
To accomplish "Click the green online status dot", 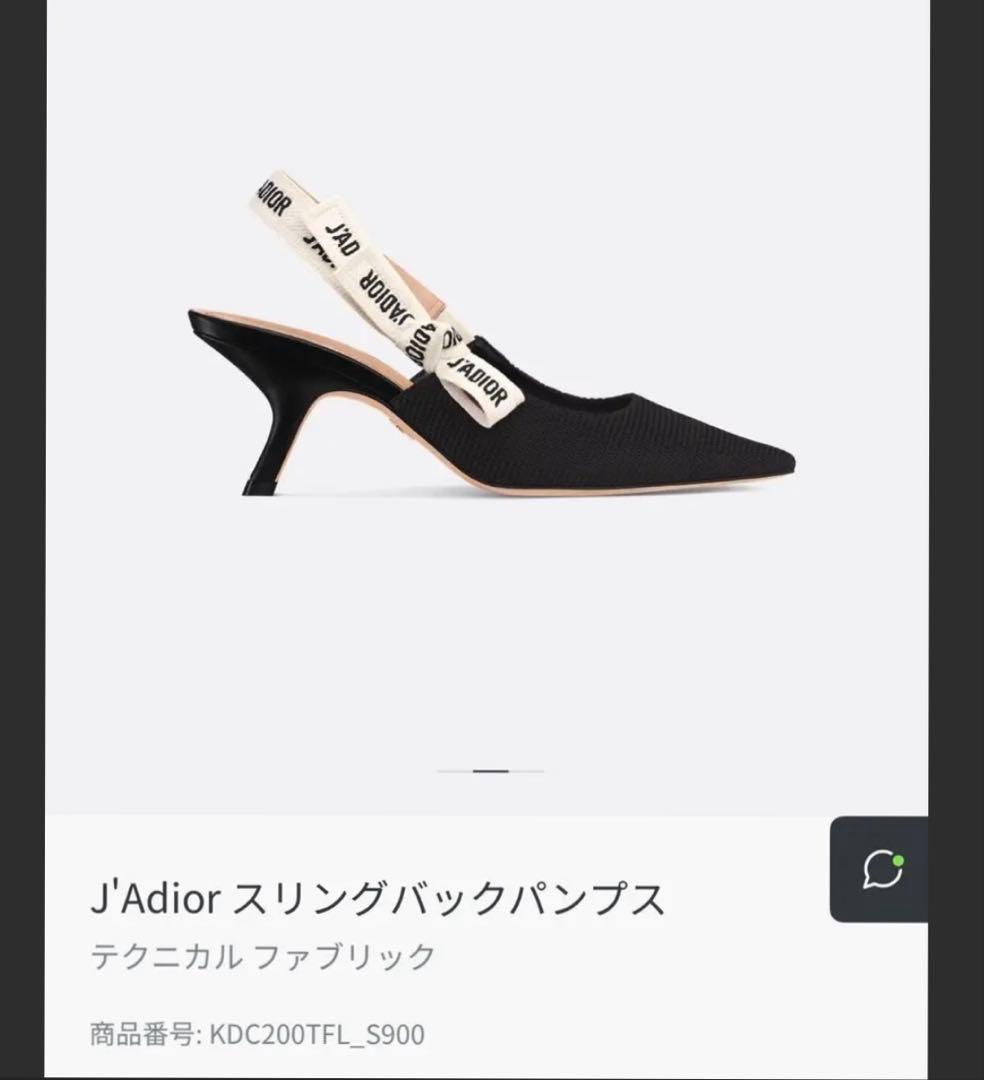I will pyautogui.click(x=898, y=860).
